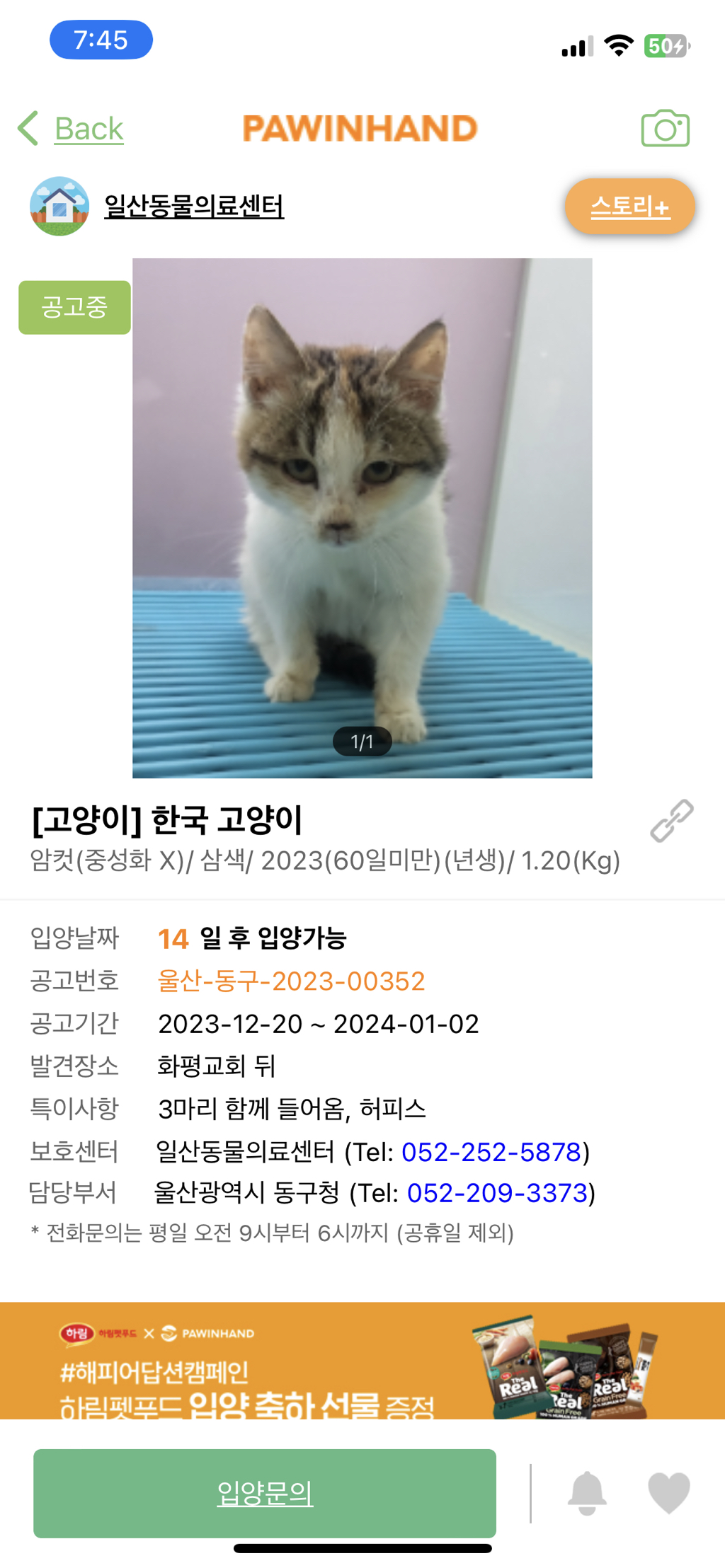Screen dimensions: 725x1568
Task: Favorite this cat with the heart icon
Action: click(x=669, y=1493)
